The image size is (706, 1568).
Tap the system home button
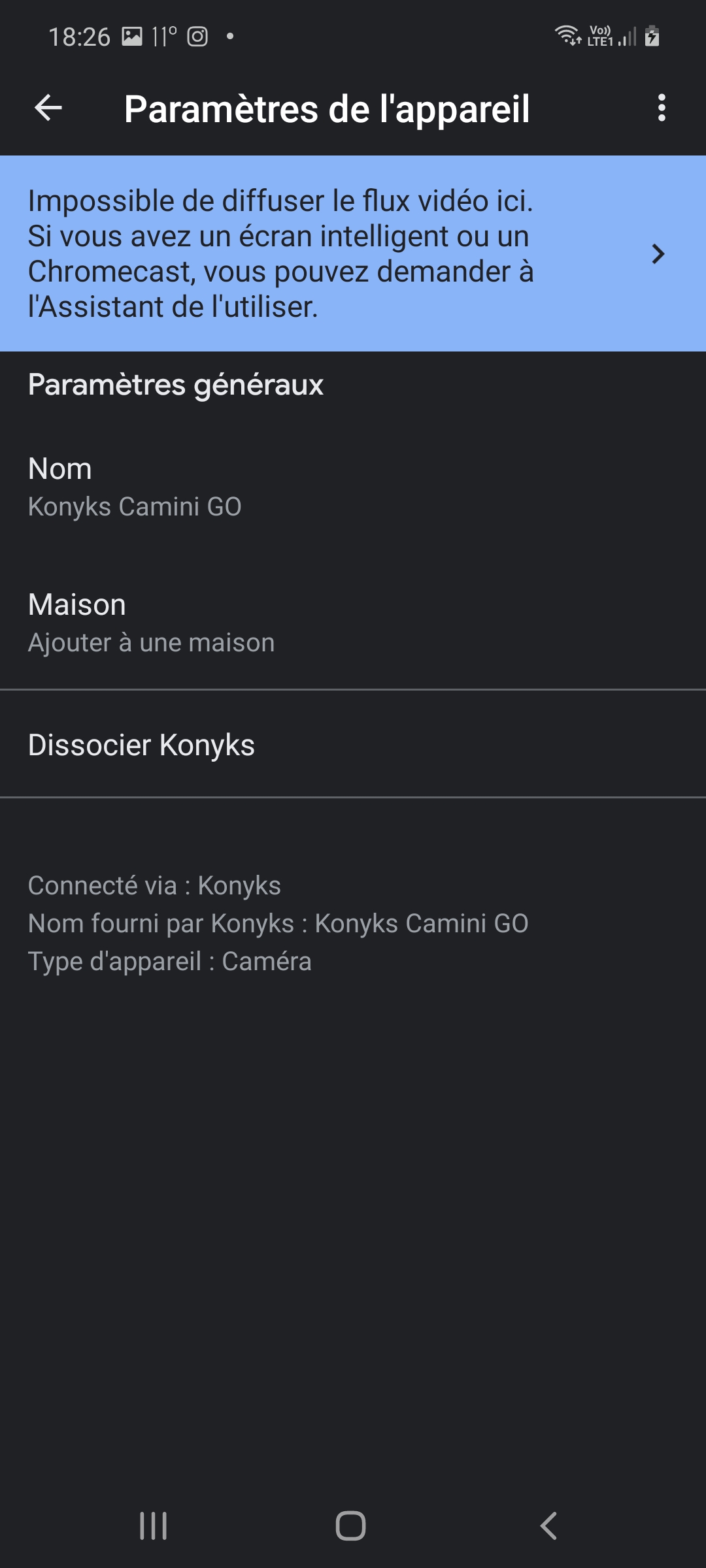(x=351, y=1526)
